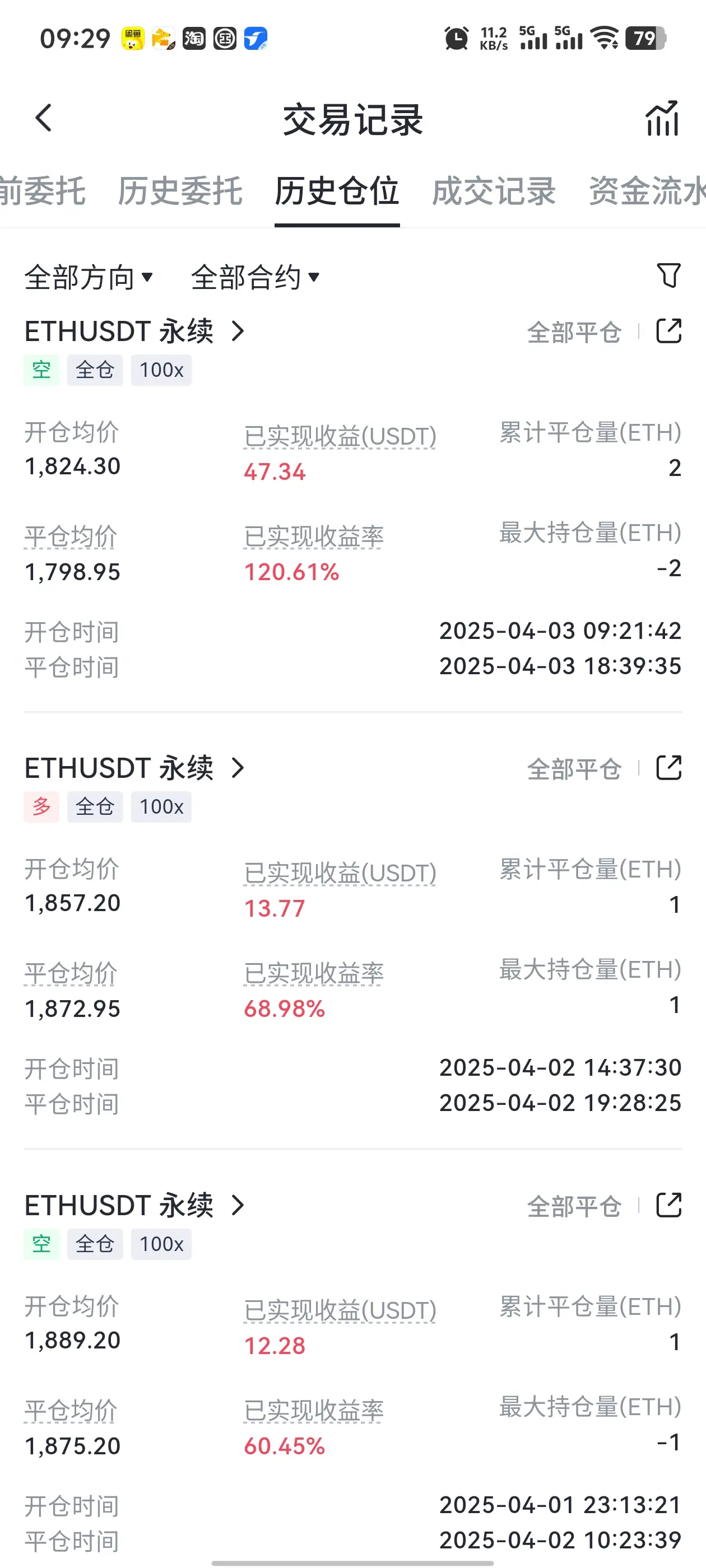Share the position with 13.77 profit
The height and width of the screenshot is (1568, 706).
coord(668,768)
